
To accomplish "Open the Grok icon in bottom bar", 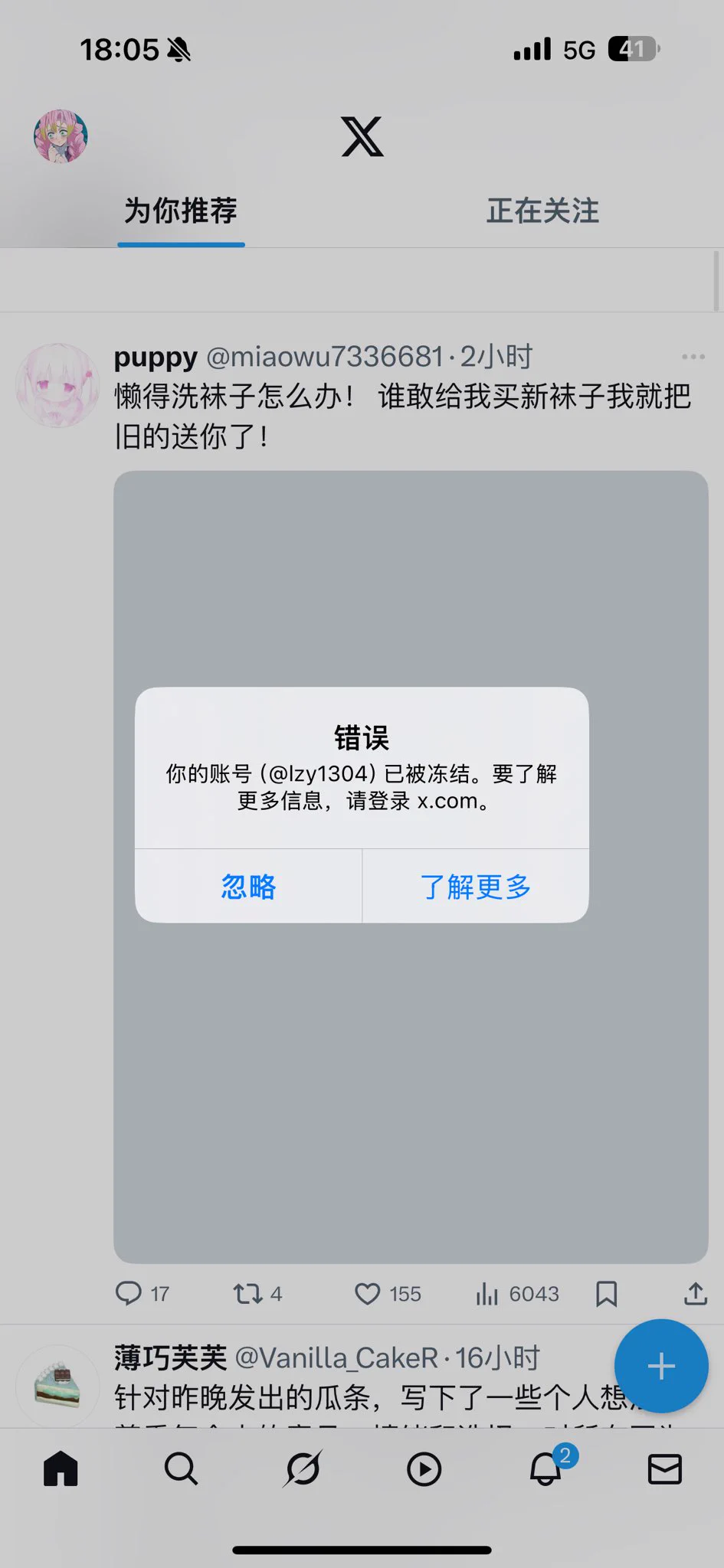I will [x=302, y=1470].
